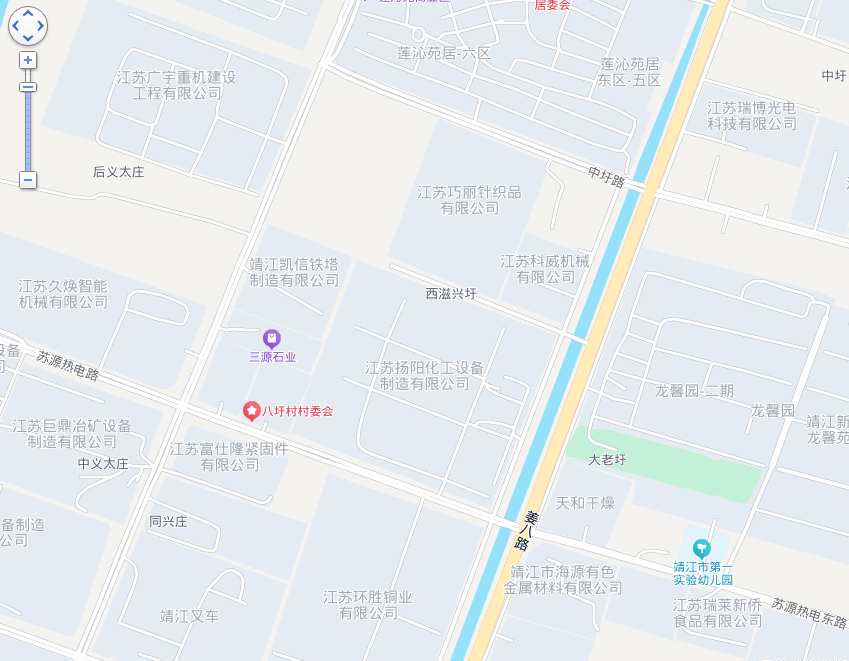Zoom out with the minus button
This screenshot has width=849, height=661.
[28, 180]
